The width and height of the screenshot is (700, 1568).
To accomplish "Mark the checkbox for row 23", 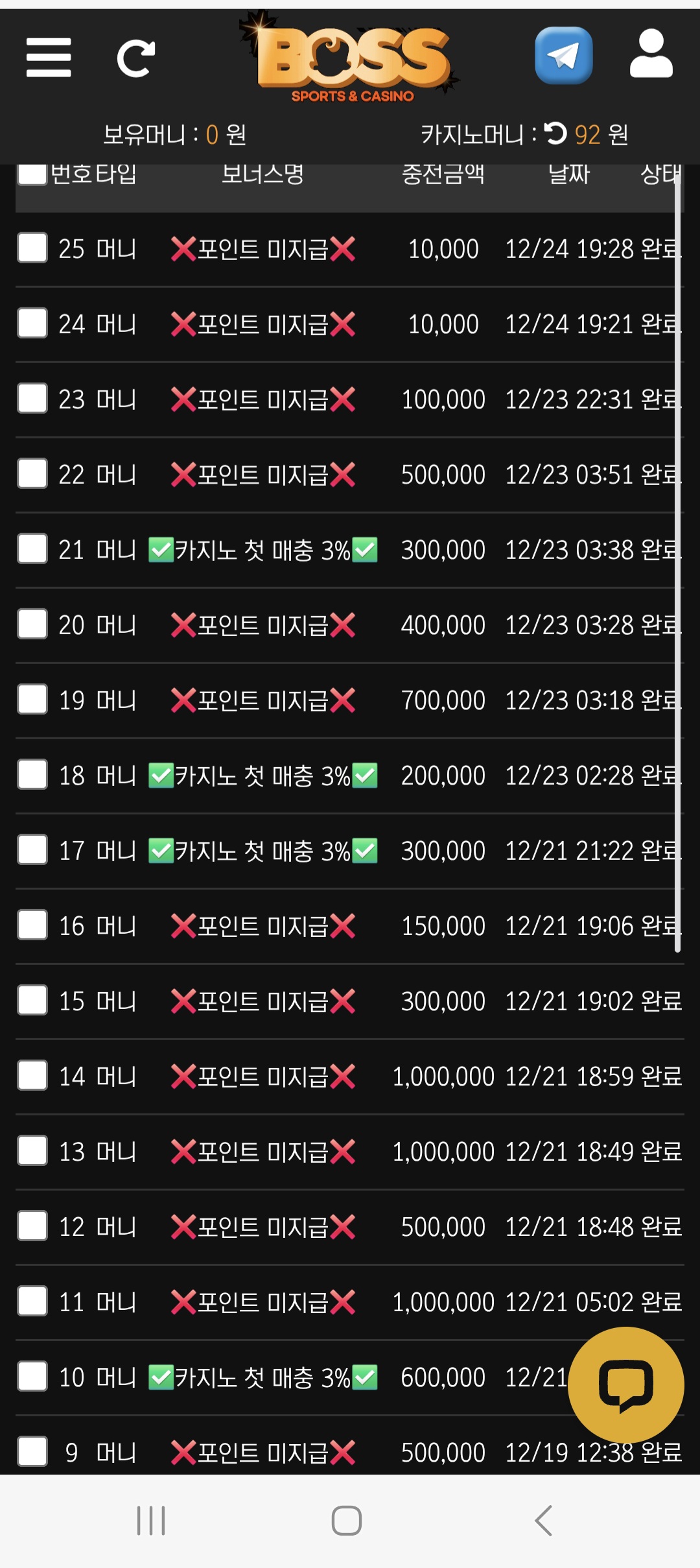I will [32, 398].
